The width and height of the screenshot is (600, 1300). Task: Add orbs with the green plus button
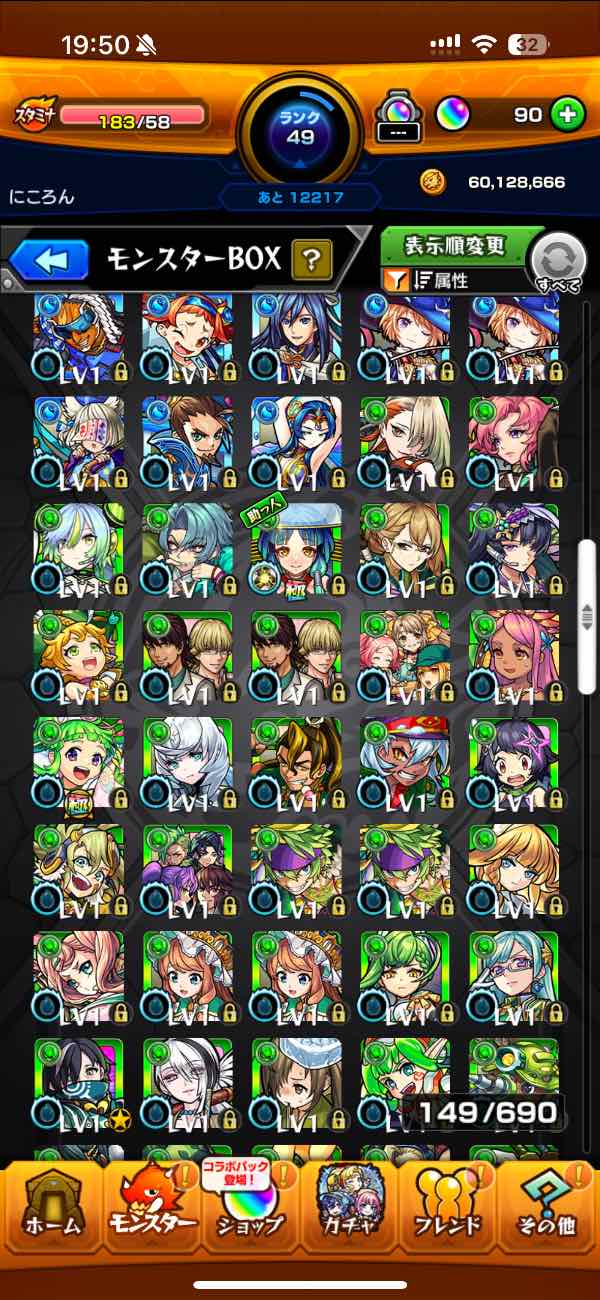[x=567, y=115]
